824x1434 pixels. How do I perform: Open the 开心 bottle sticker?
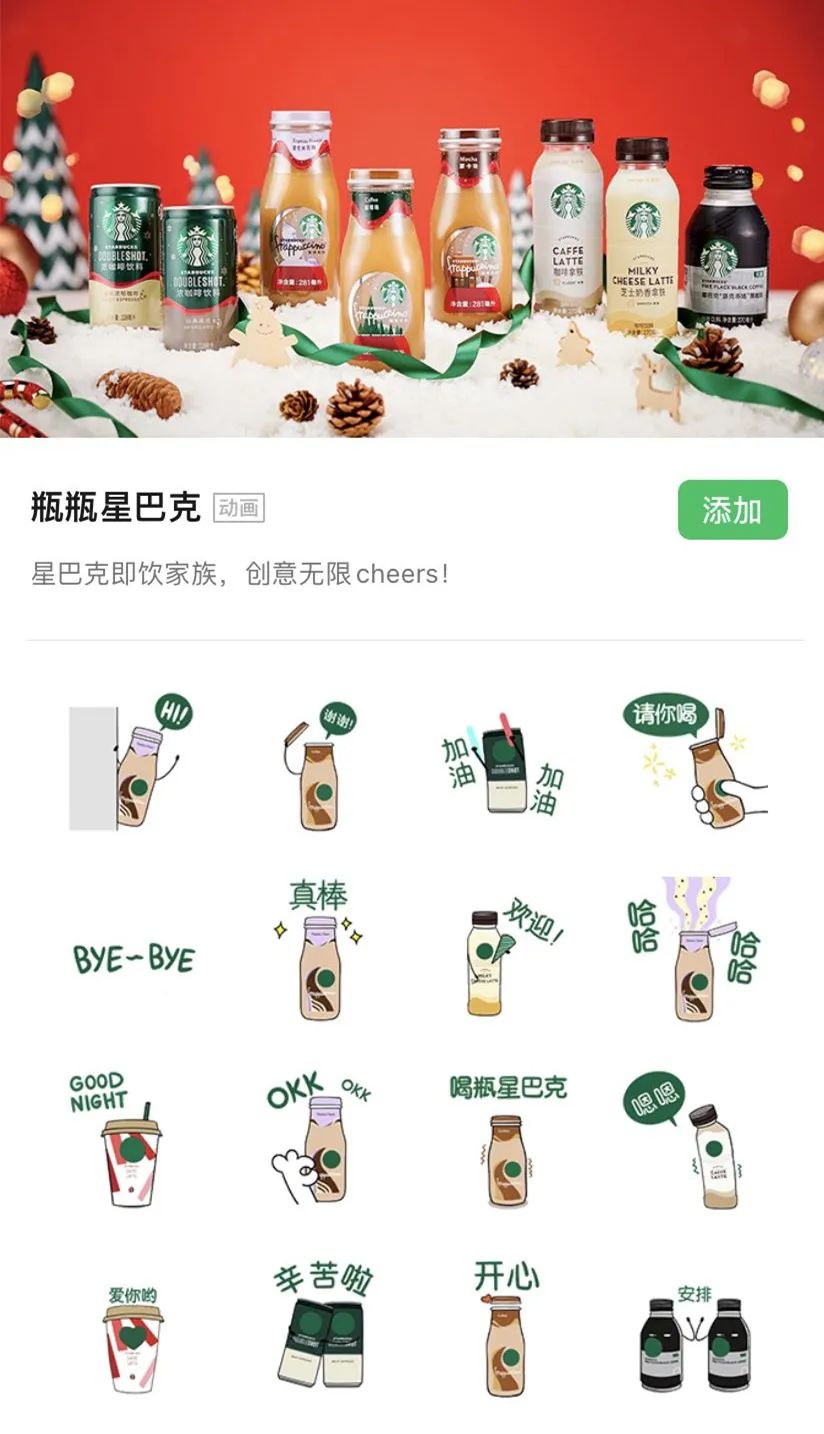pyautogui.click(x=506, y=1330)
